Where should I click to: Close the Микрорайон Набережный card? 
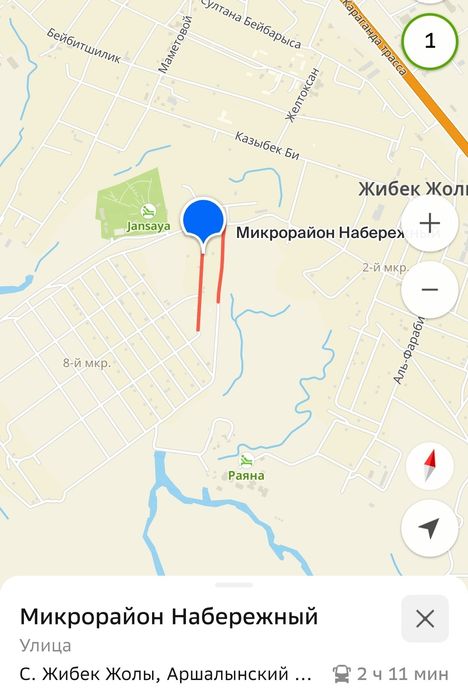pos(425,619)
